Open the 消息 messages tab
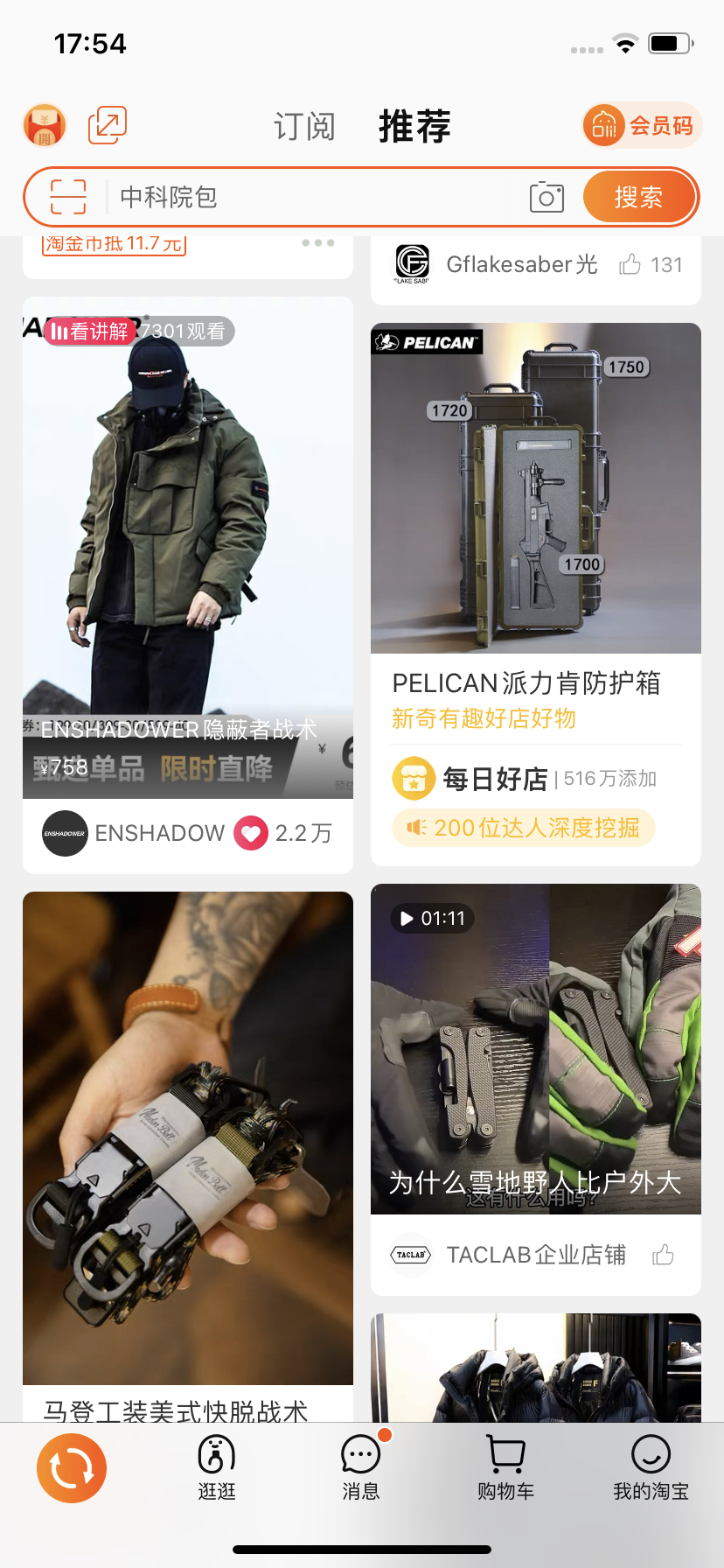 pos(360,1470)
